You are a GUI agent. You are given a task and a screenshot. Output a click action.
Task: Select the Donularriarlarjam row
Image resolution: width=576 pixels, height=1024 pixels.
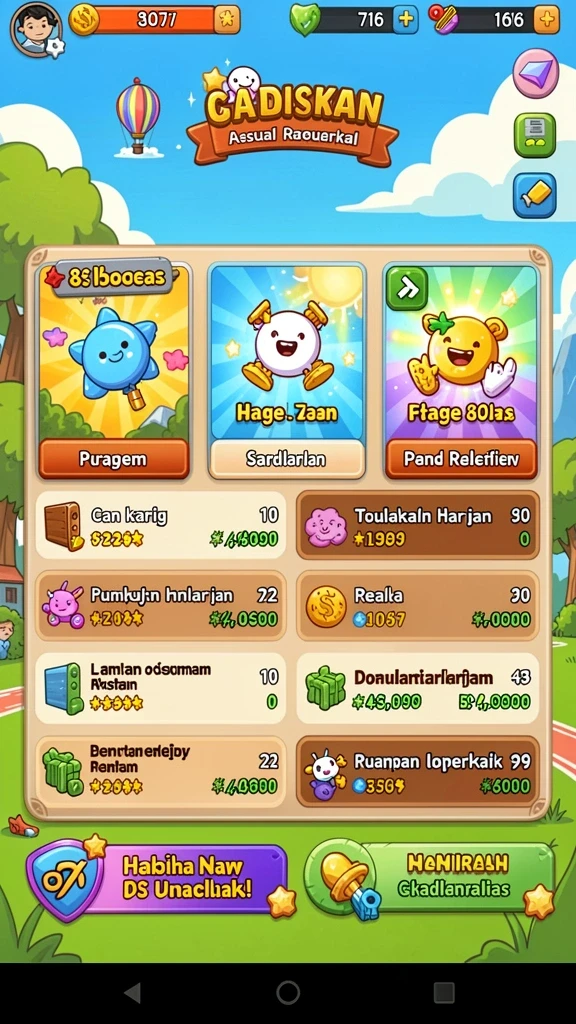418,689
